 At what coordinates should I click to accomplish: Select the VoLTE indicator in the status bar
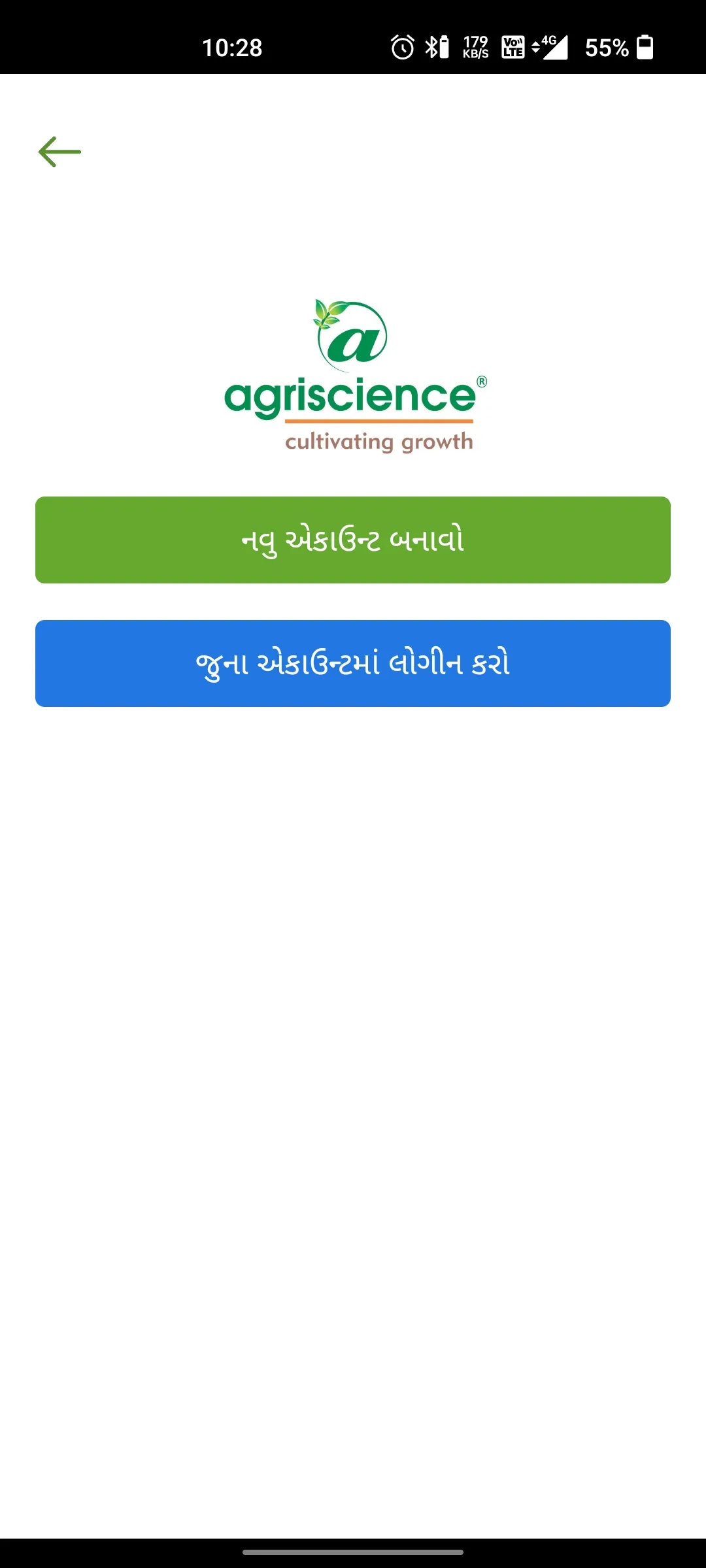pos(513,47)
